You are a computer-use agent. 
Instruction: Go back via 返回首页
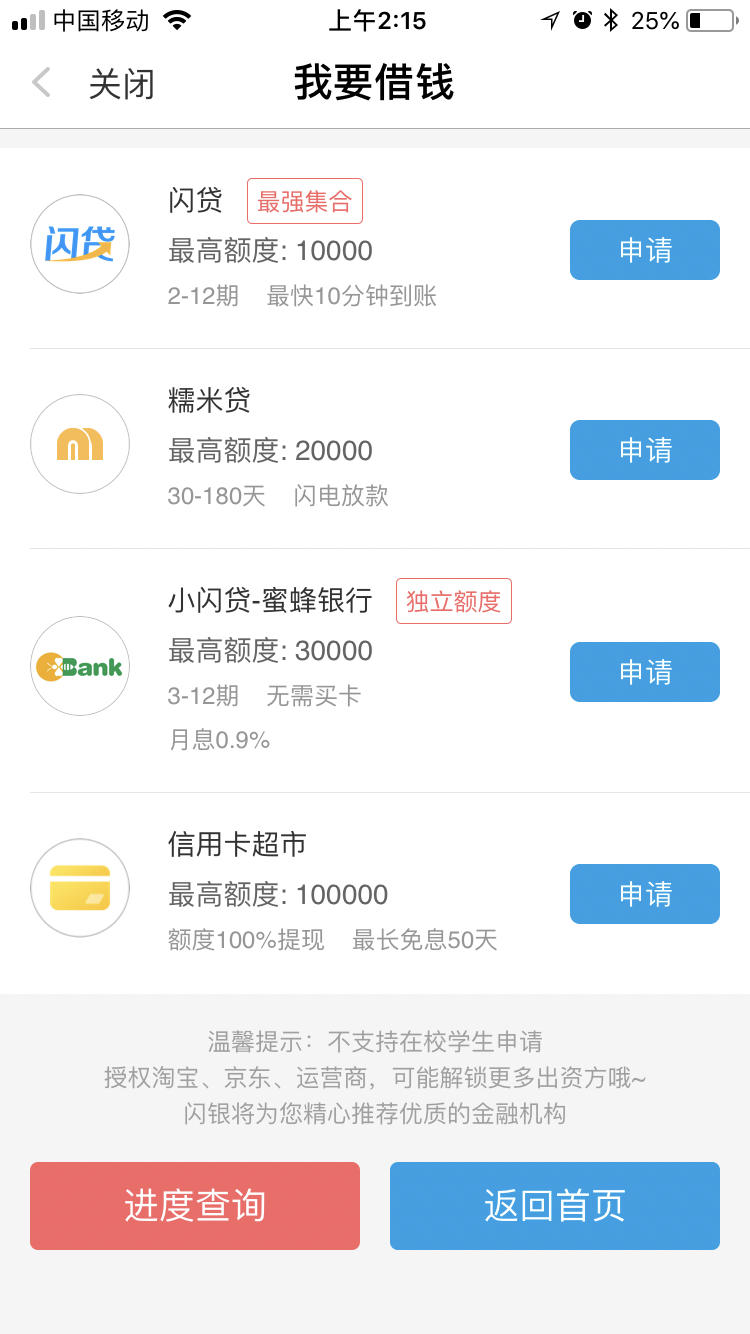[555, 1206]
